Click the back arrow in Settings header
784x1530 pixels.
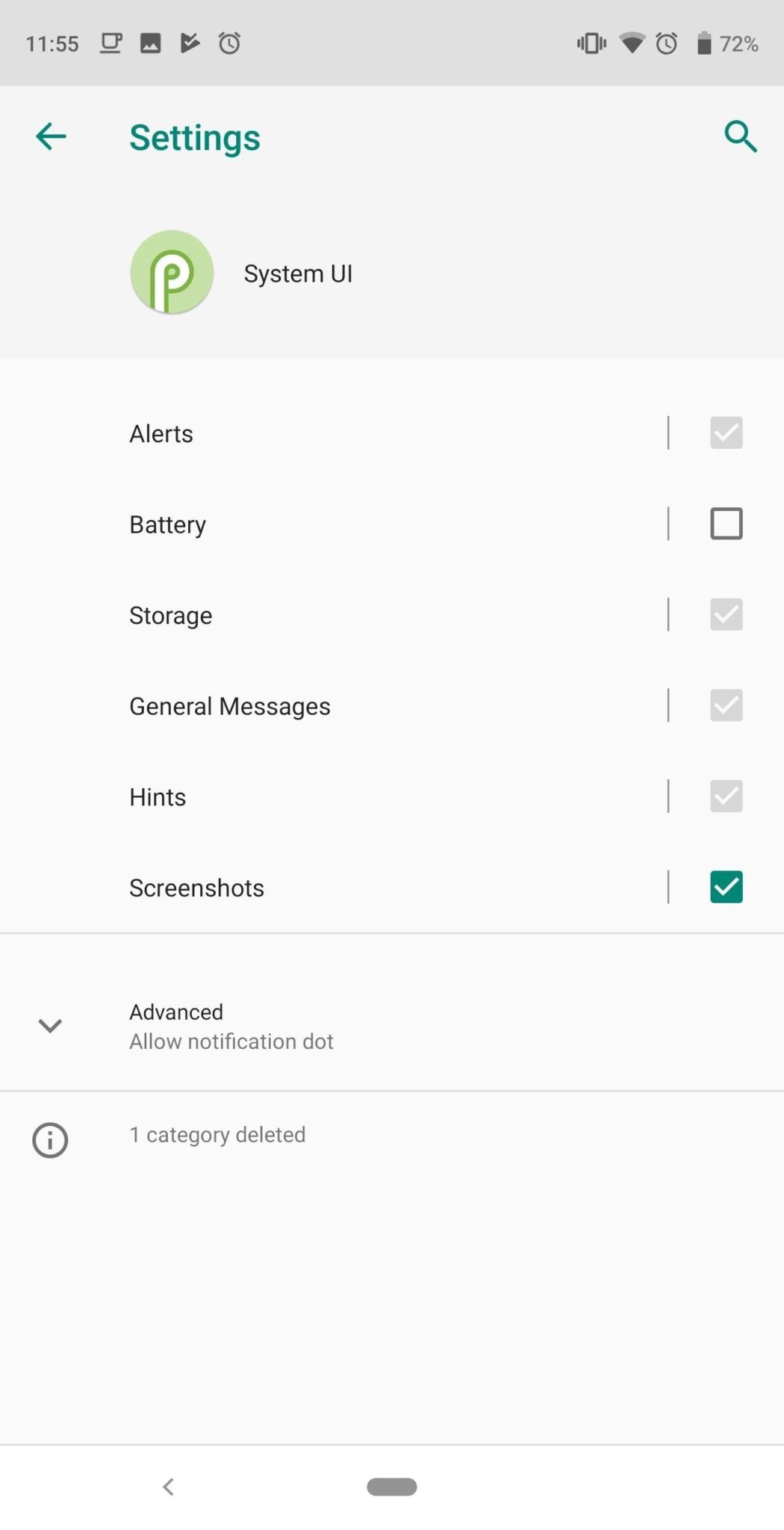[x=50, y=137]
